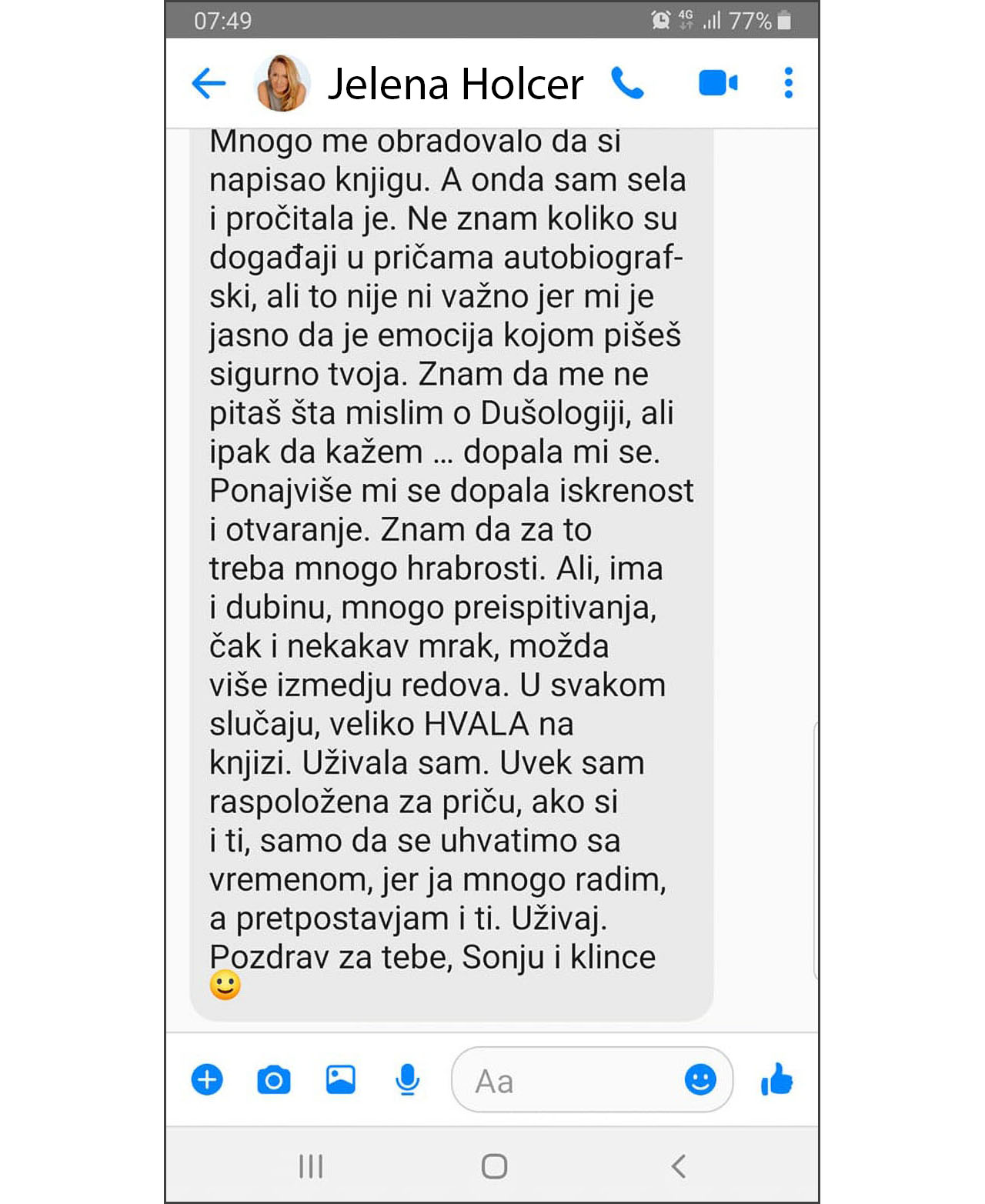
Task: Open more attachment options plus icon
Action: point(207,1079)
